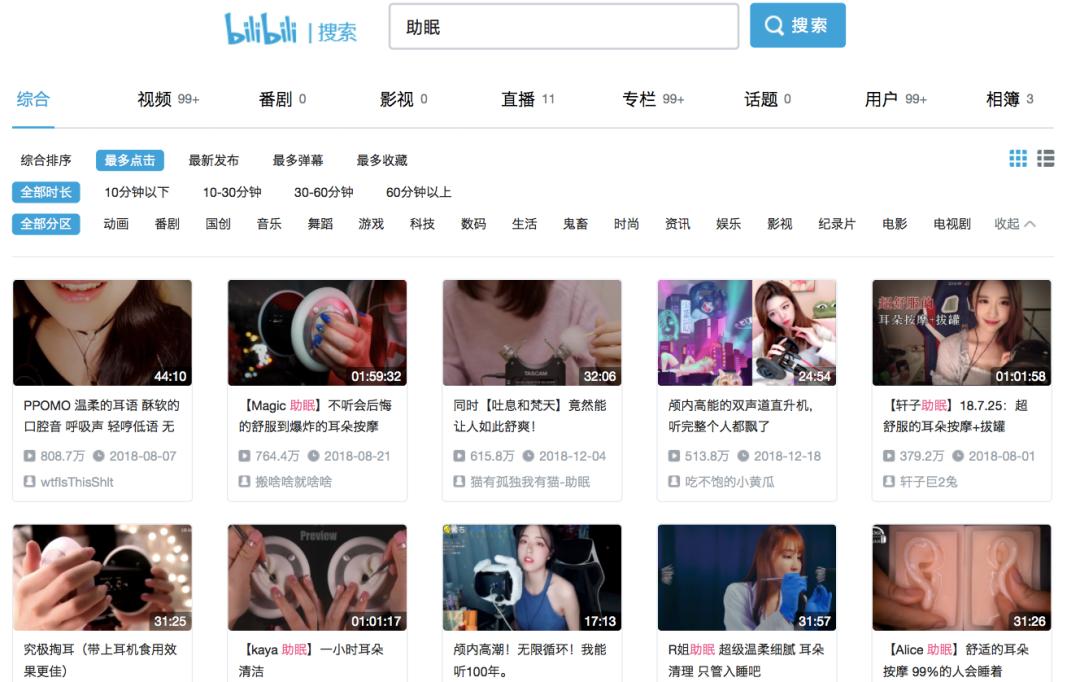Screen dimensions: 1080x682
Task: Select 综合排序 sorting option
Action: [x=46, y=160]
